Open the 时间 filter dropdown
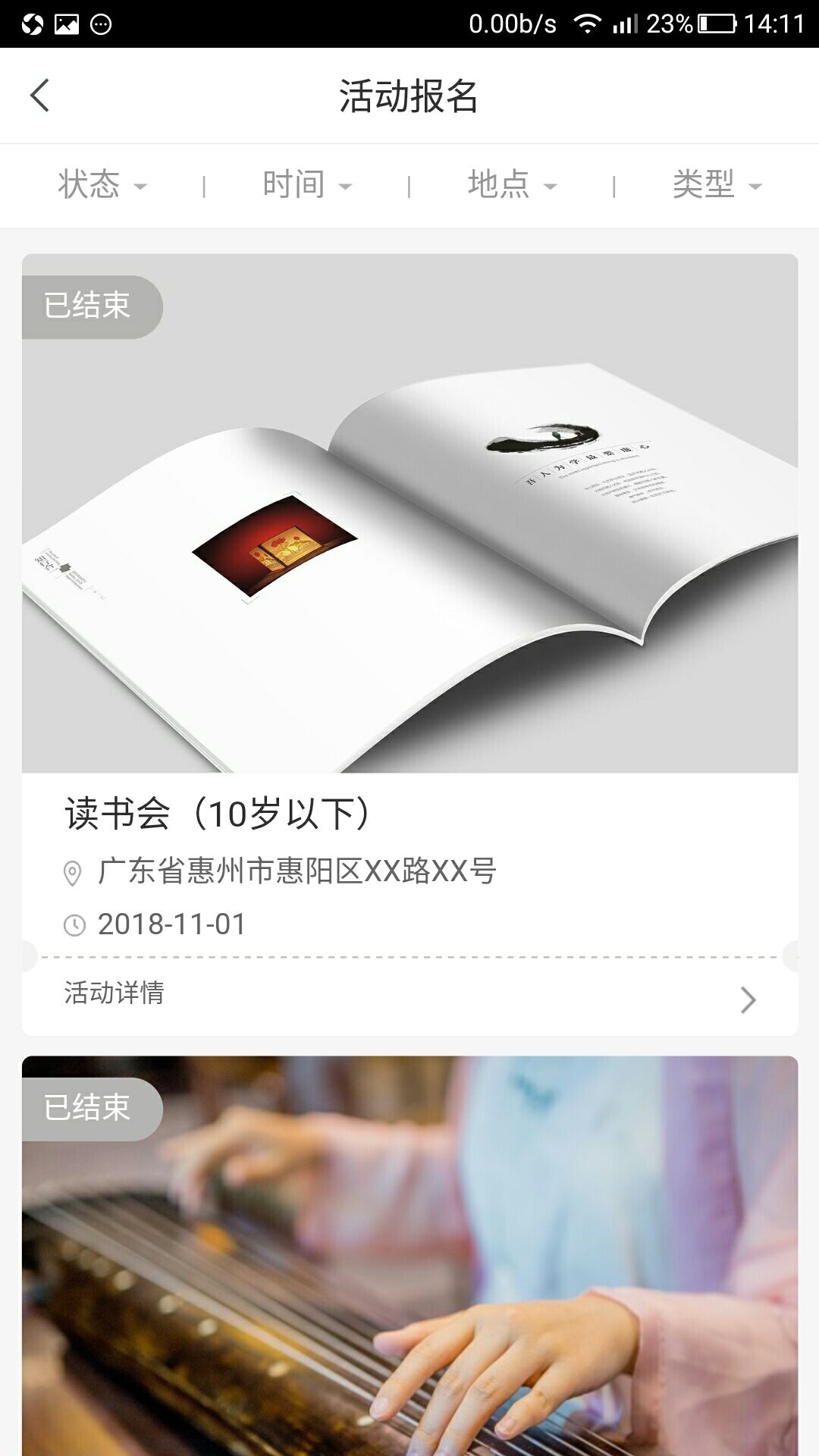Image resolution: width=819 pixels, height=1456 pixels. (x=307, y=185)
